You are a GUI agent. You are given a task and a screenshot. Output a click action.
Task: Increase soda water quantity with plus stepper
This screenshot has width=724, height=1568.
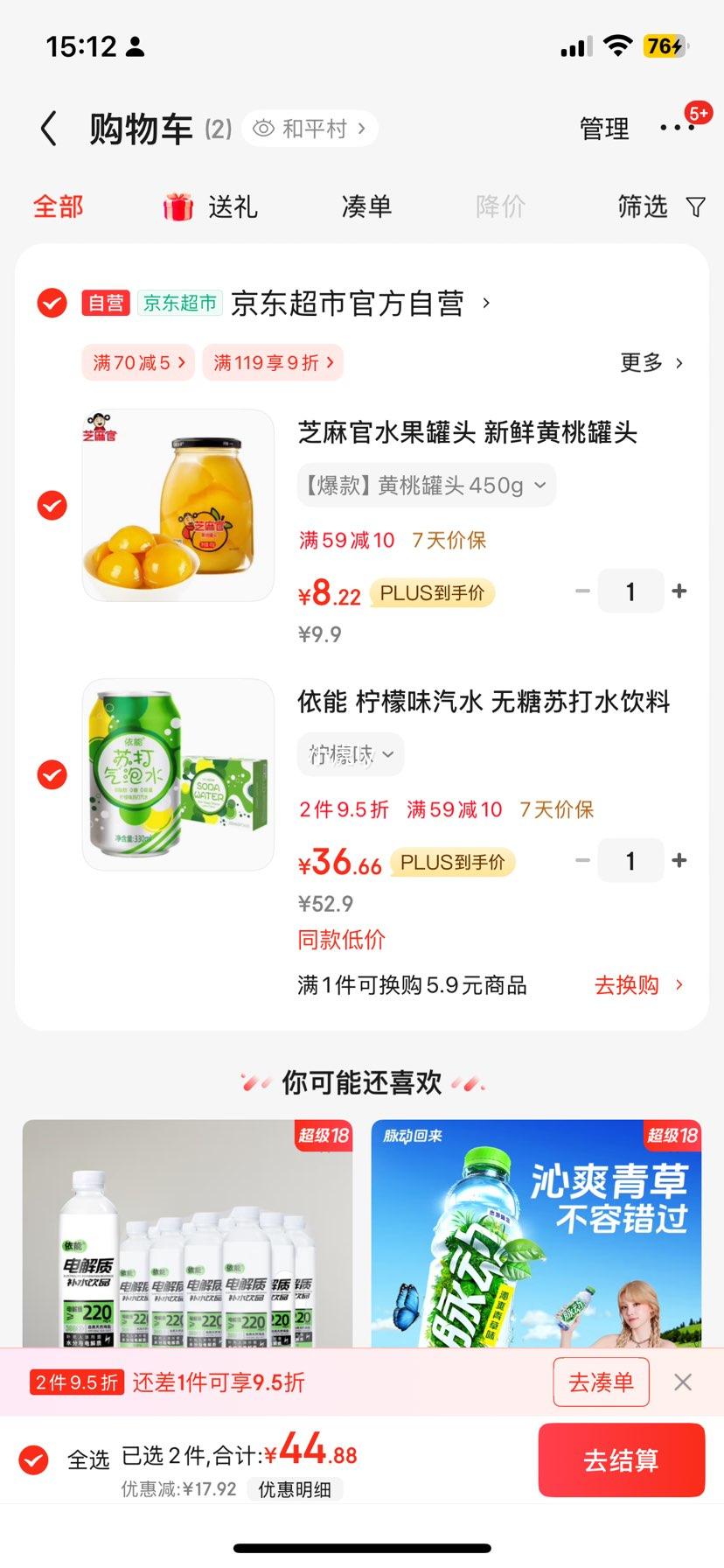(679, 860)
